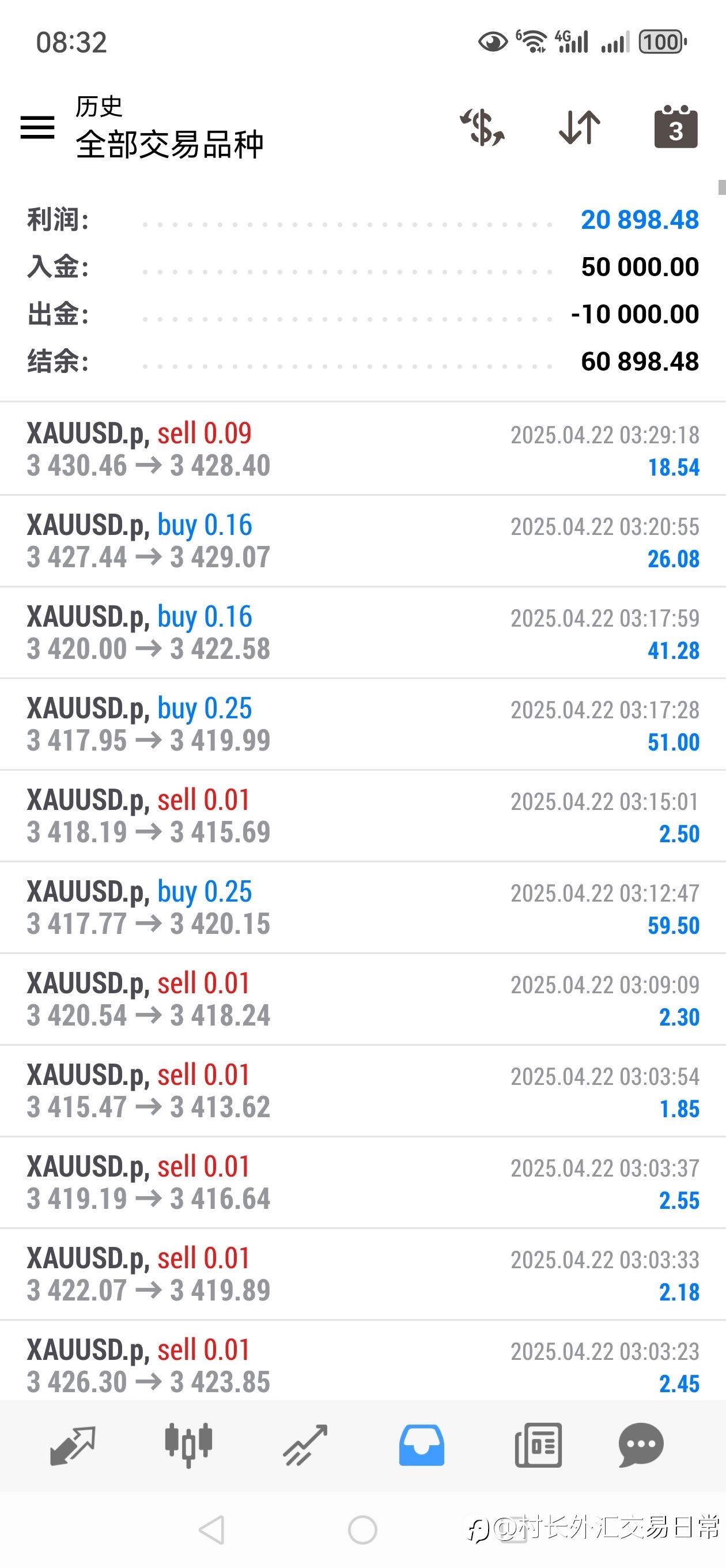This screenshot has height=1568, width=726.
Task: Open the buy 0.16 trade at 03:17:59
Action: click(362, 633)
